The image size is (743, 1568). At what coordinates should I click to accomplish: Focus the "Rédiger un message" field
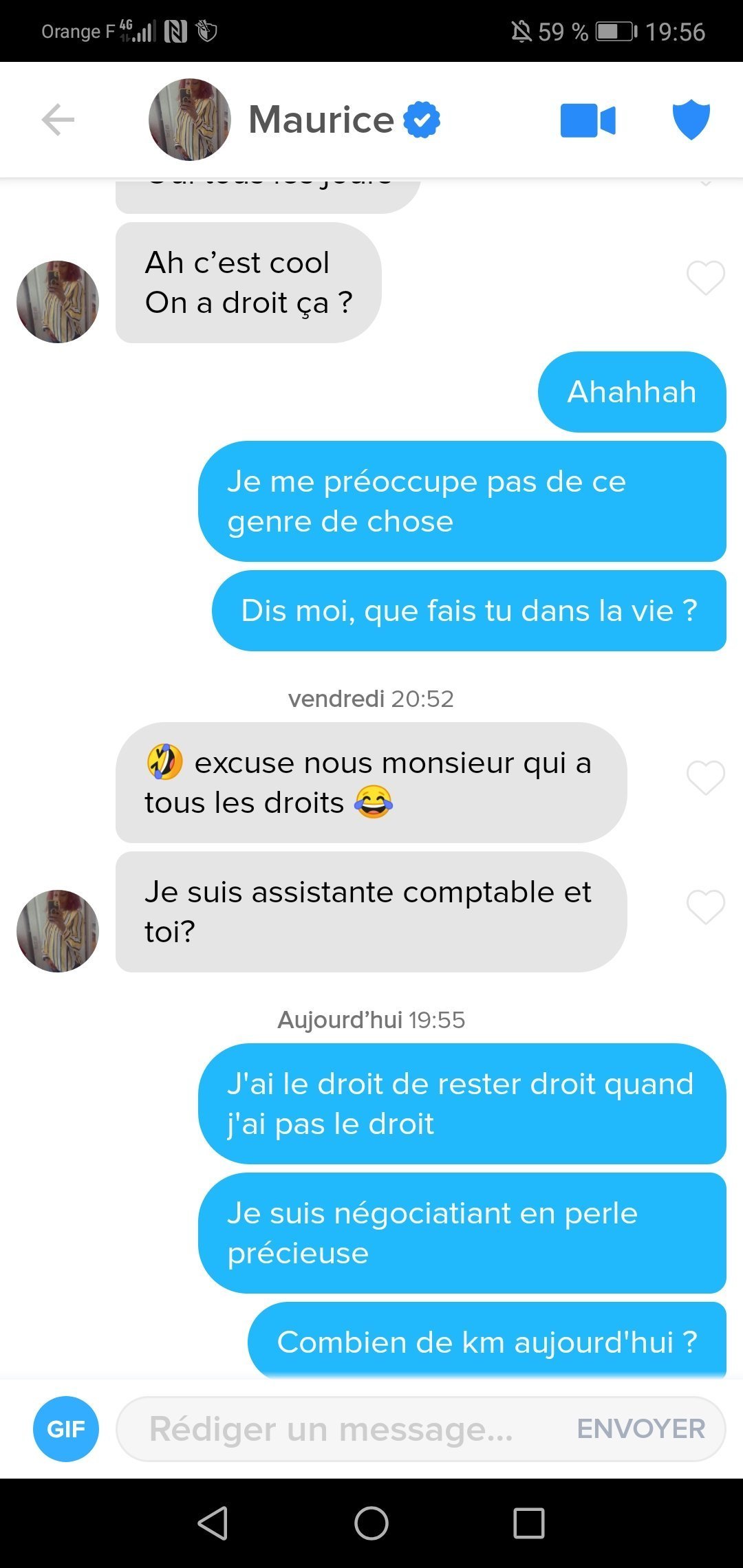[330, 1428]
